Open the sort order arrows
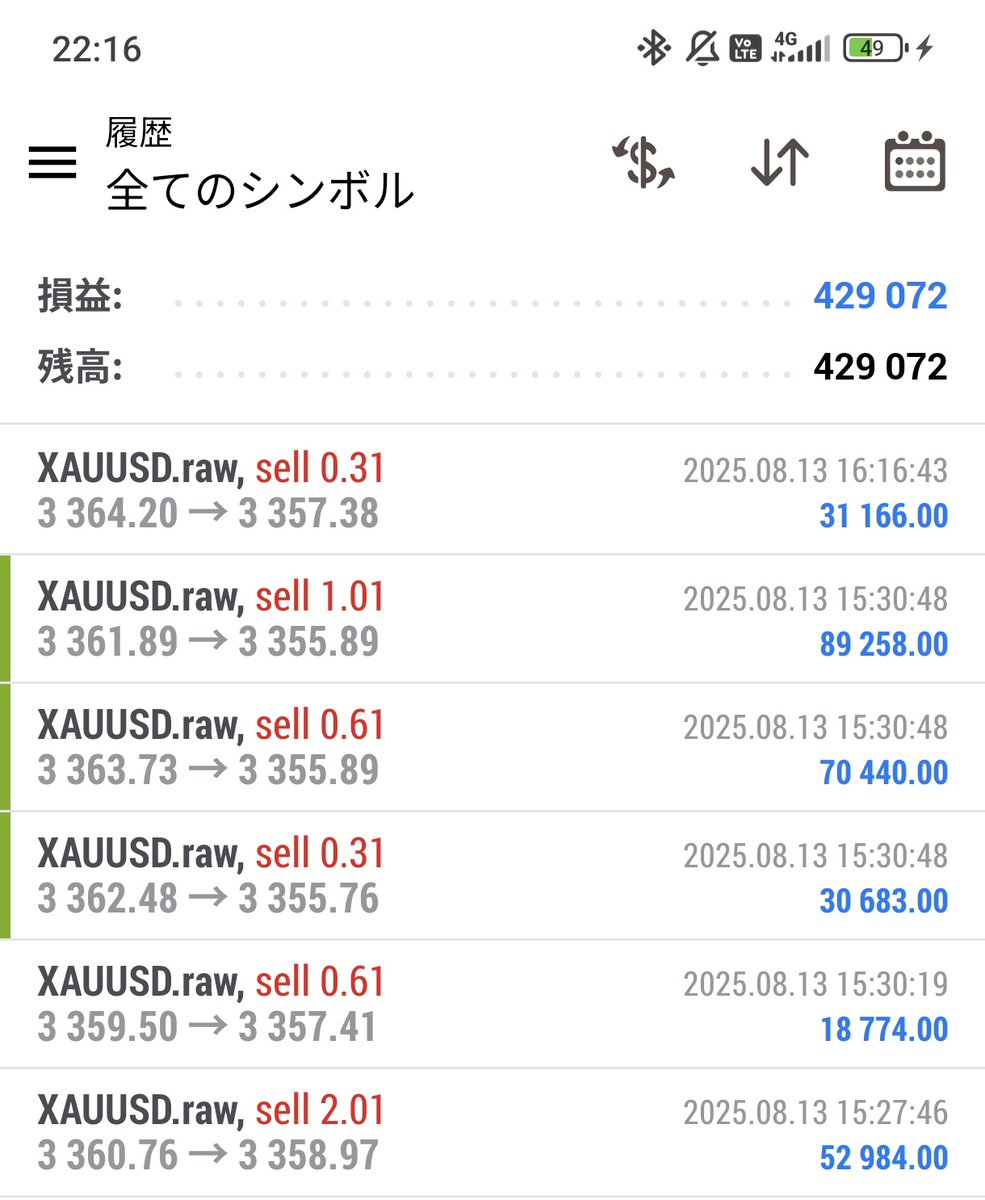Viewport: 985px width, 1200px height. pyautogui.click(x=779, y=162)
